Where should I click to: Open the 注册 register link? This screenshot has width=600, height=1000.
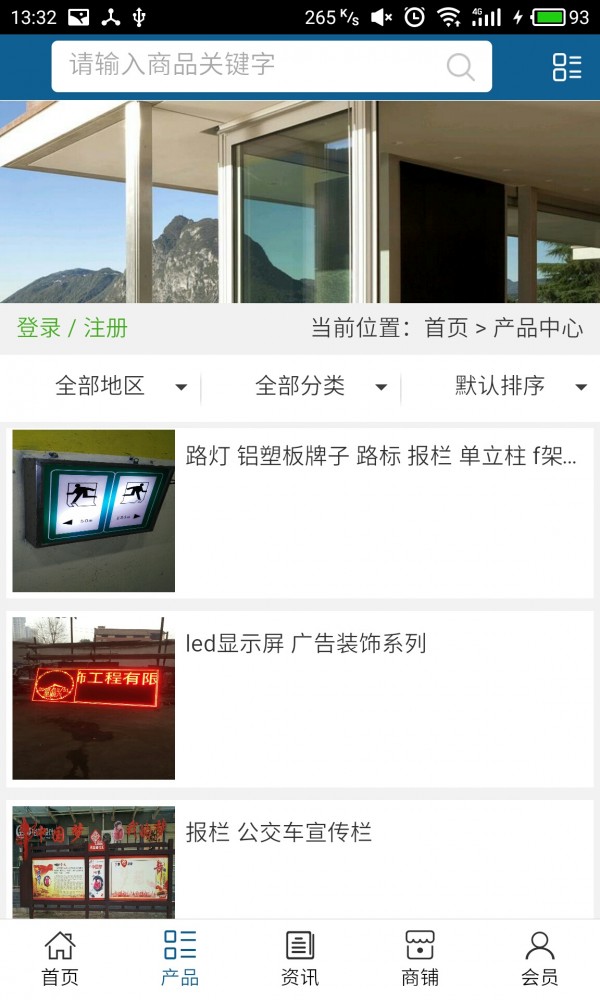click(x=106, y=328)
